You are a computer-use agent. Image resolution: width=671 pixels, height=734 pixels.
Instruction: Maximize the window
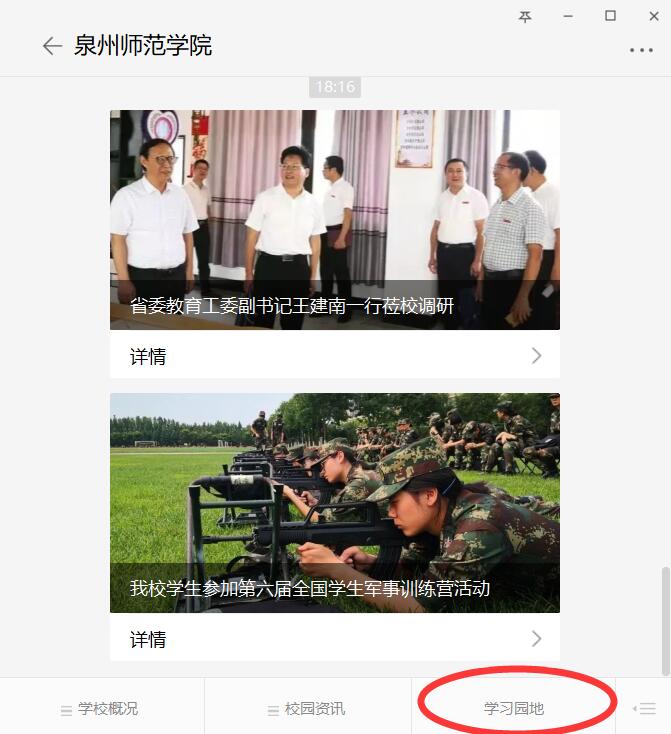pyautogui.click(x=610, y=16)
